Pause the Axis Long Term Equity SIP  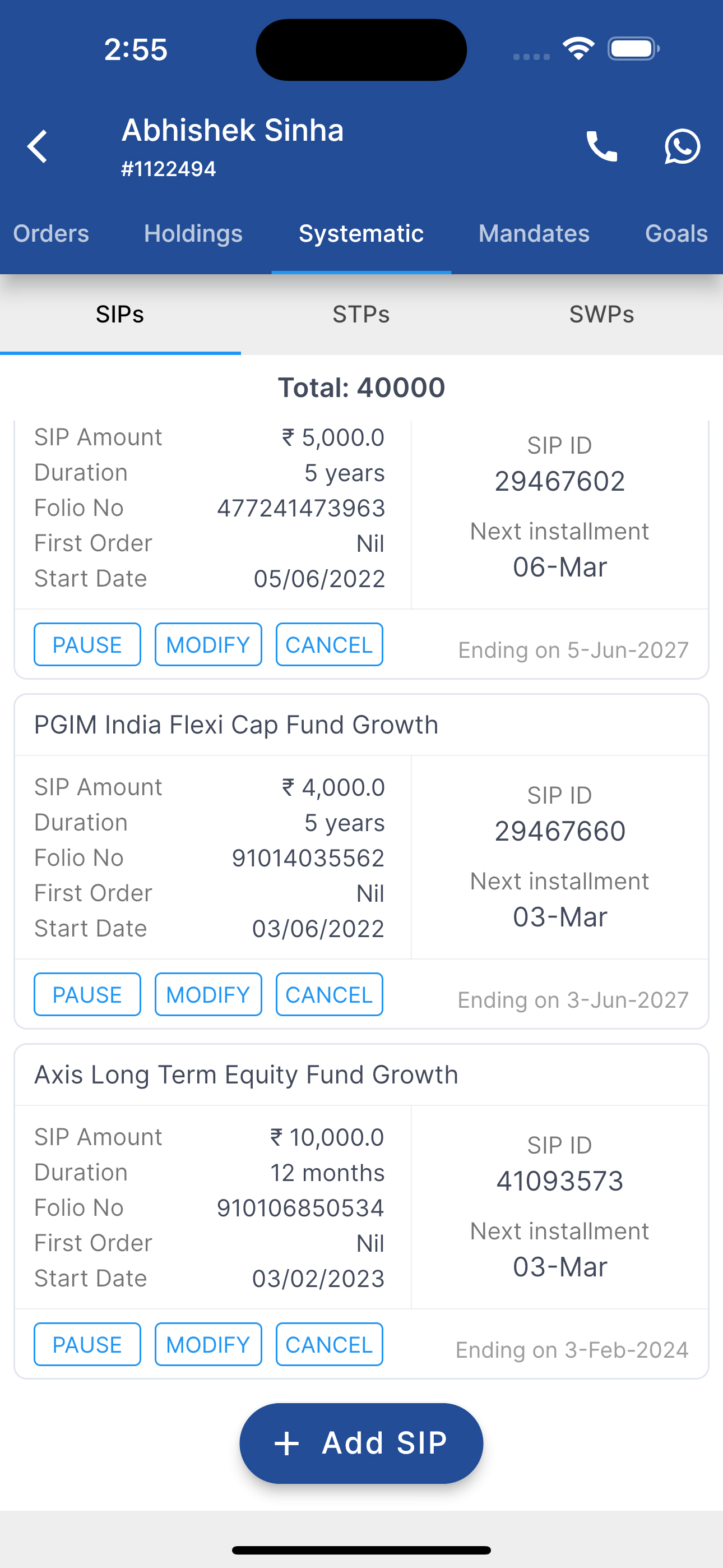coord(87,1345)
